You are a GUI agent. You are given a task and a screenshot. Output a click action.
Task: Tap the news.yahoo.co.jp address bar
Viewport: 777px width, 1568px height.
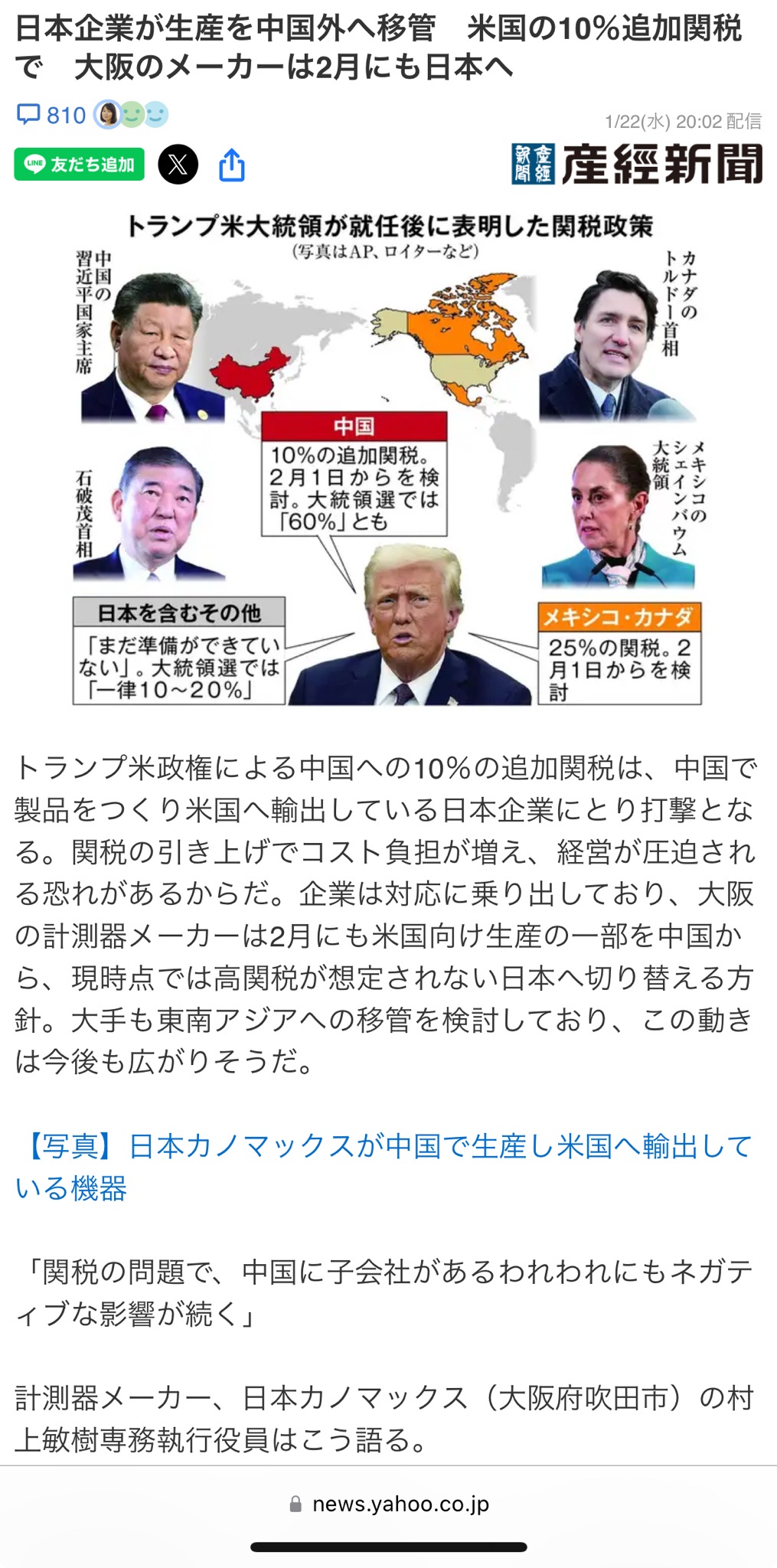point(389,1504)
